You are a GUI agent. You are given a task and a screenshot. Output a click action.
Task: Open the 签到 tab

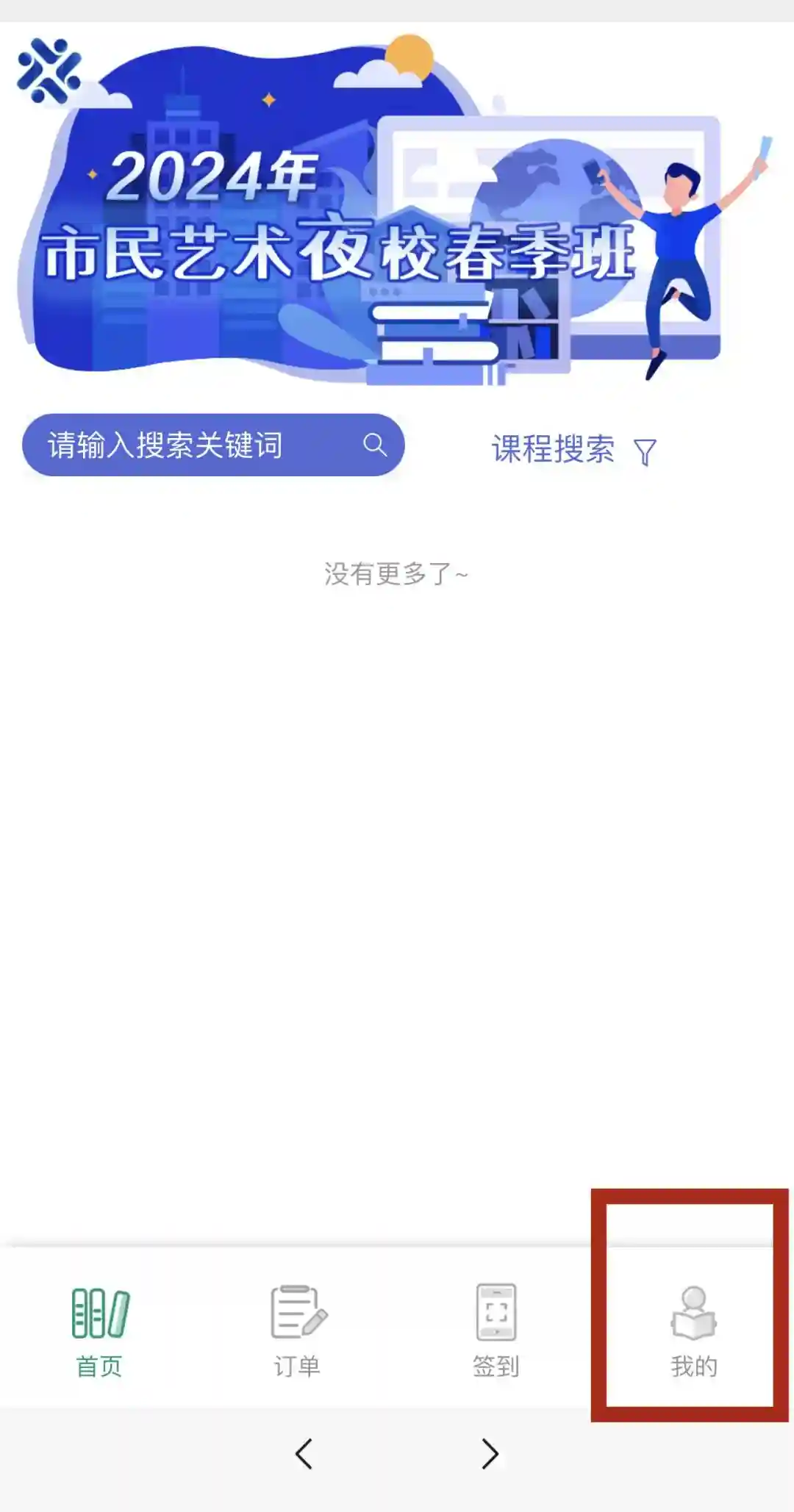pyautogui.click(x=496, y=1332)
